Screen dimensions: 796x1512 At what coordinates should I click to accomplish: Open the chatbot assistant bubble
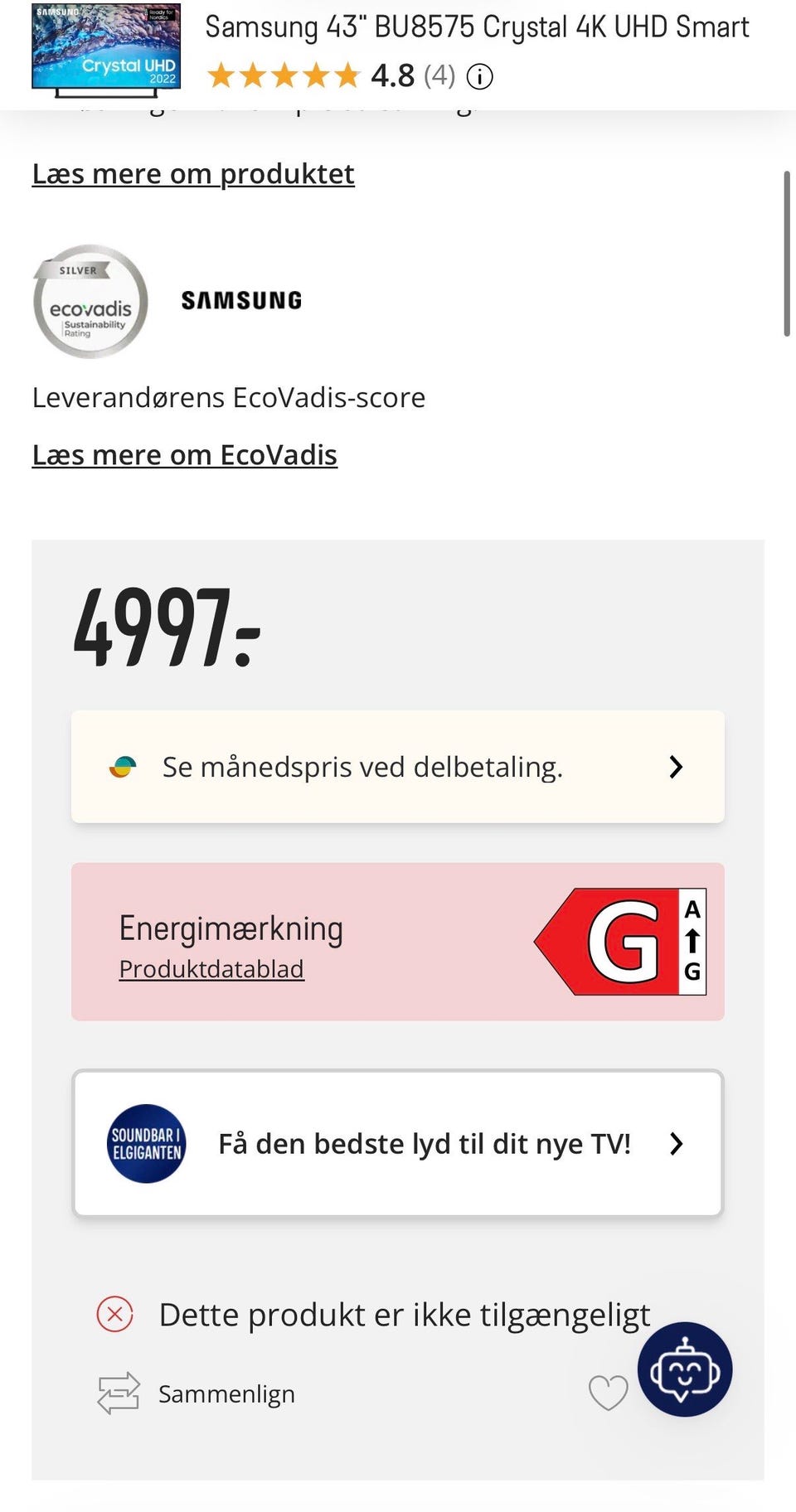point(685,1369)
